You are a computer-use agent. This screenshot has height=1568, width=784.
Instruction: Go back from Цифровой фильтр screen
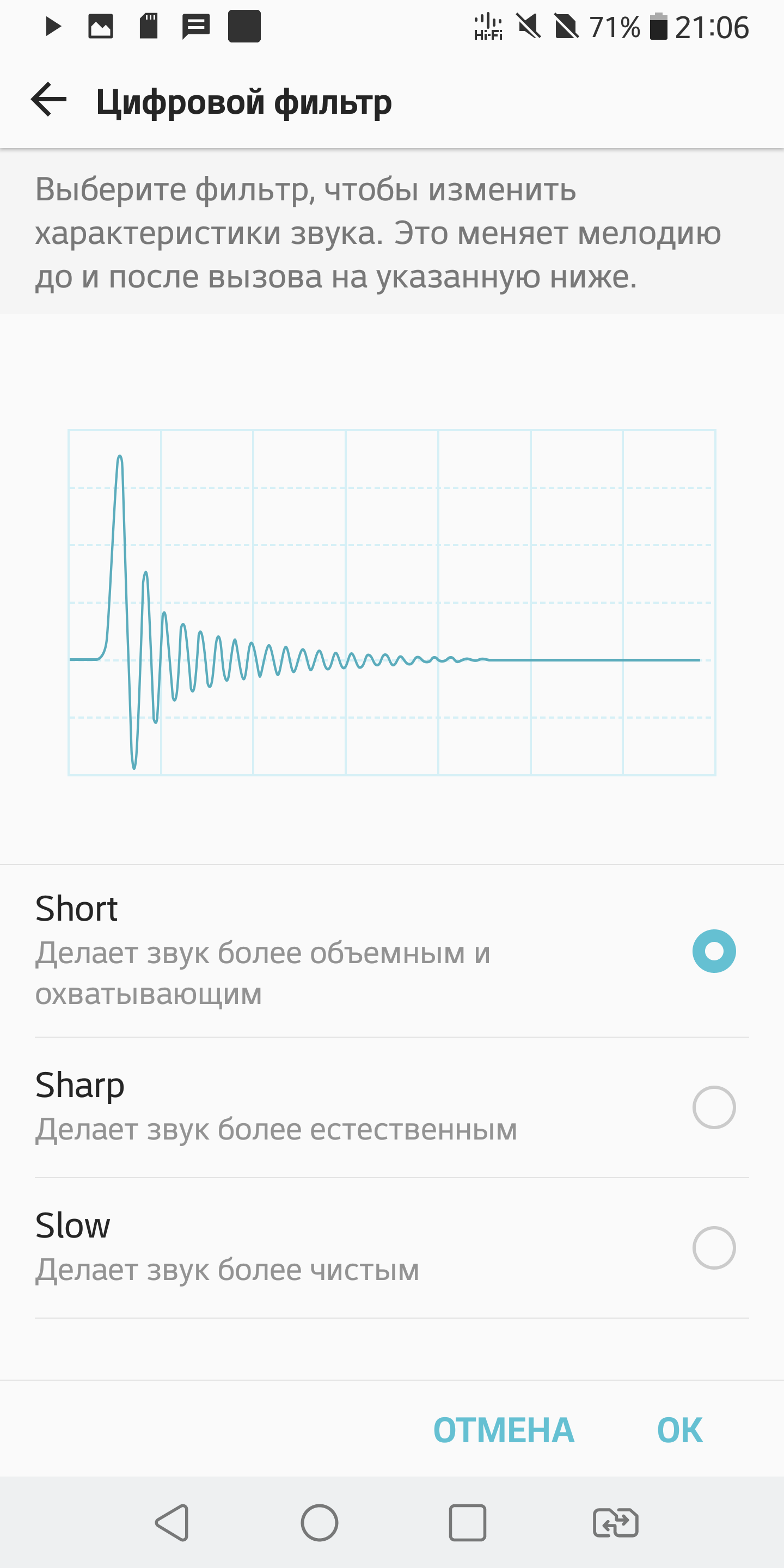point(48,100)
